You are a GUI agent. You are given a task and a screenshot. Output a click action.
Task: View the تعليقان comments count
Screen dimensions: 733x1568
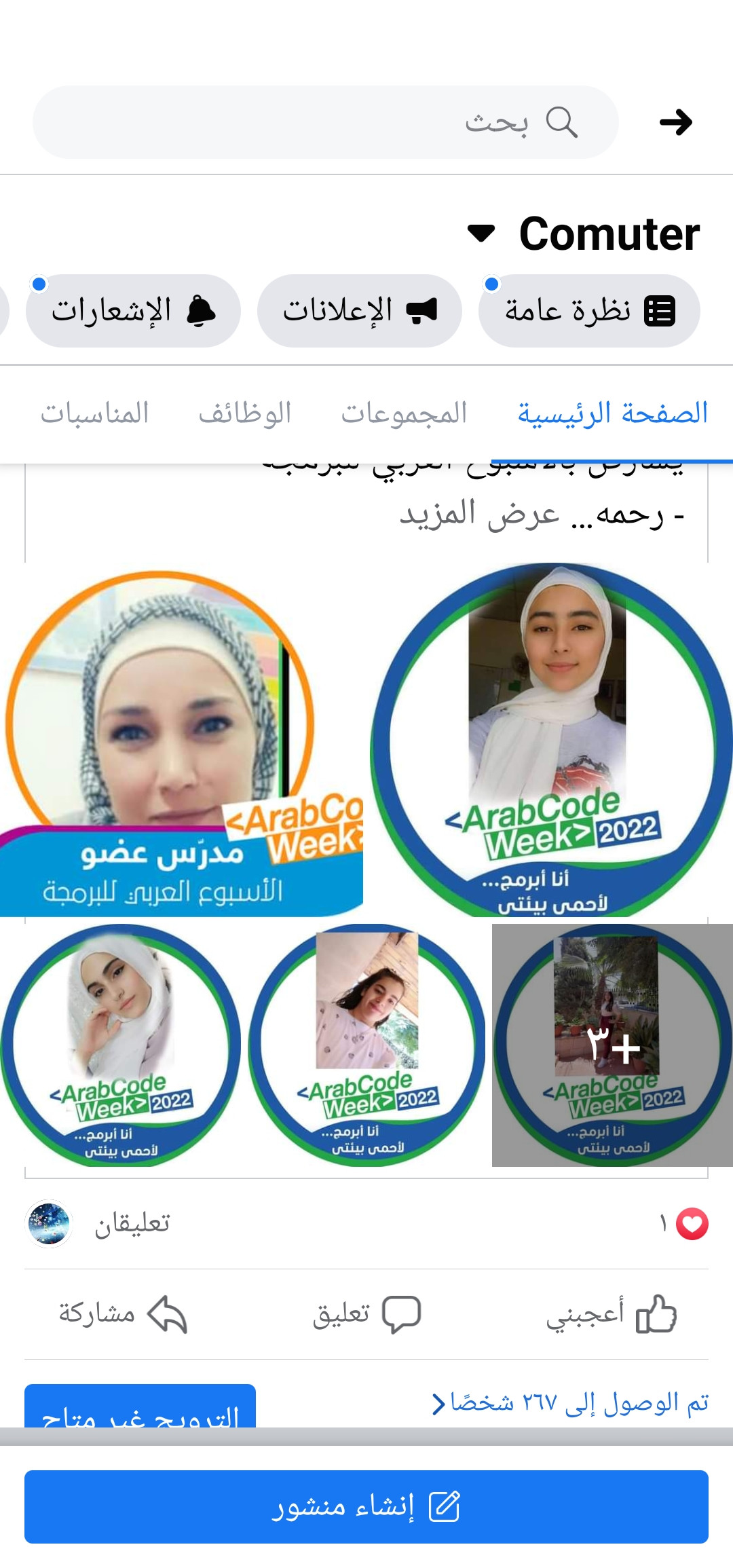tap(132, 1224)
